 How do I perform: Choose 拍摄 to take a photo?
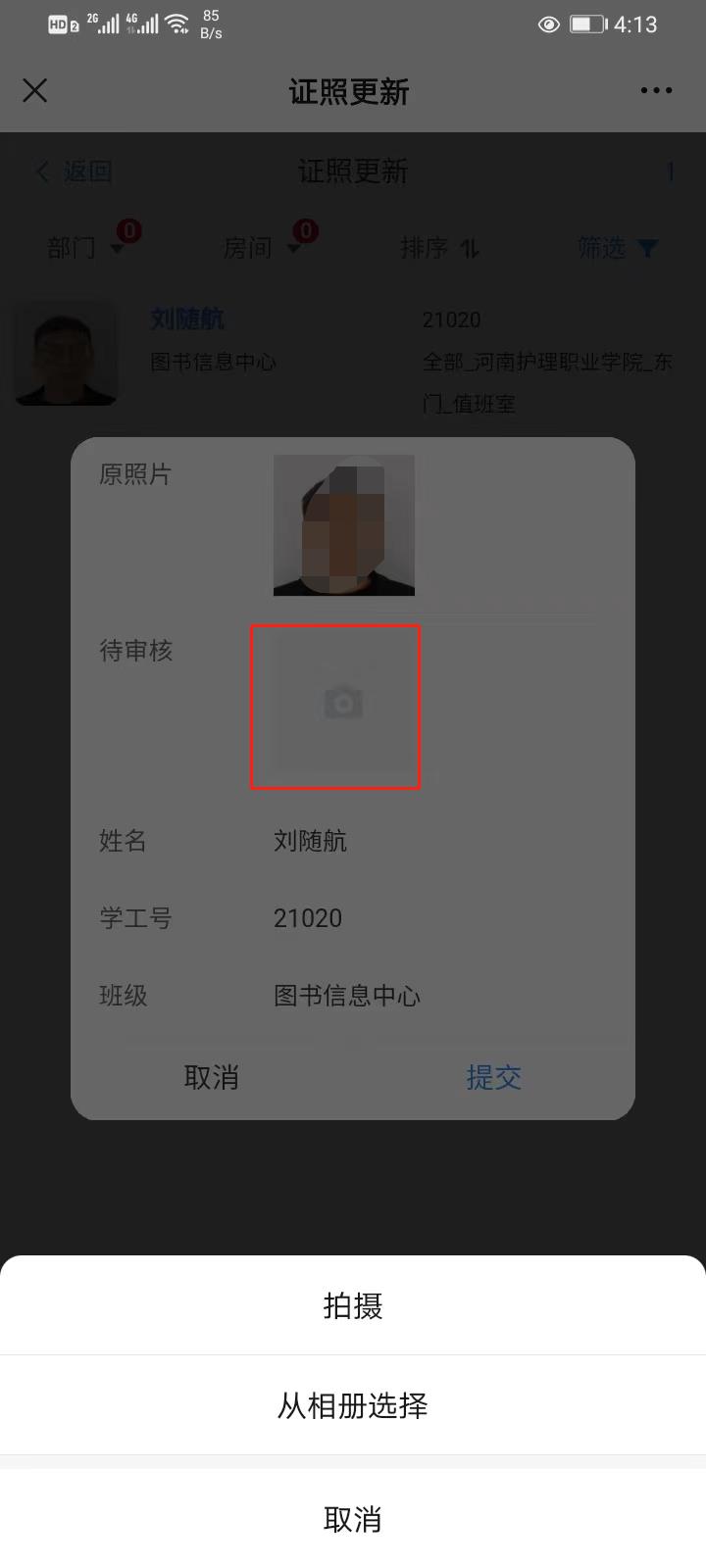(353, 1305)
